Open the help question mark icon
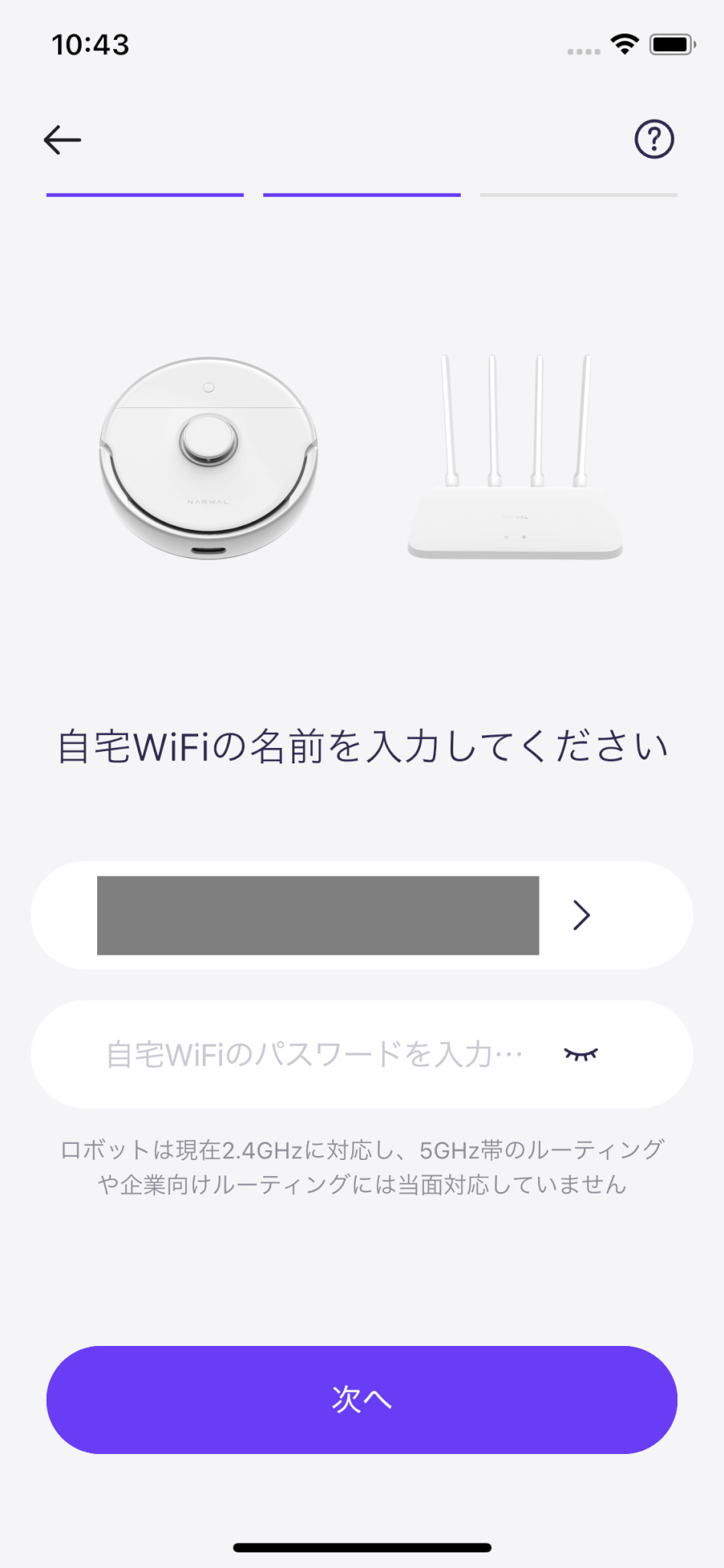Screen dimensions: 724x1568 tap(654, 139)
